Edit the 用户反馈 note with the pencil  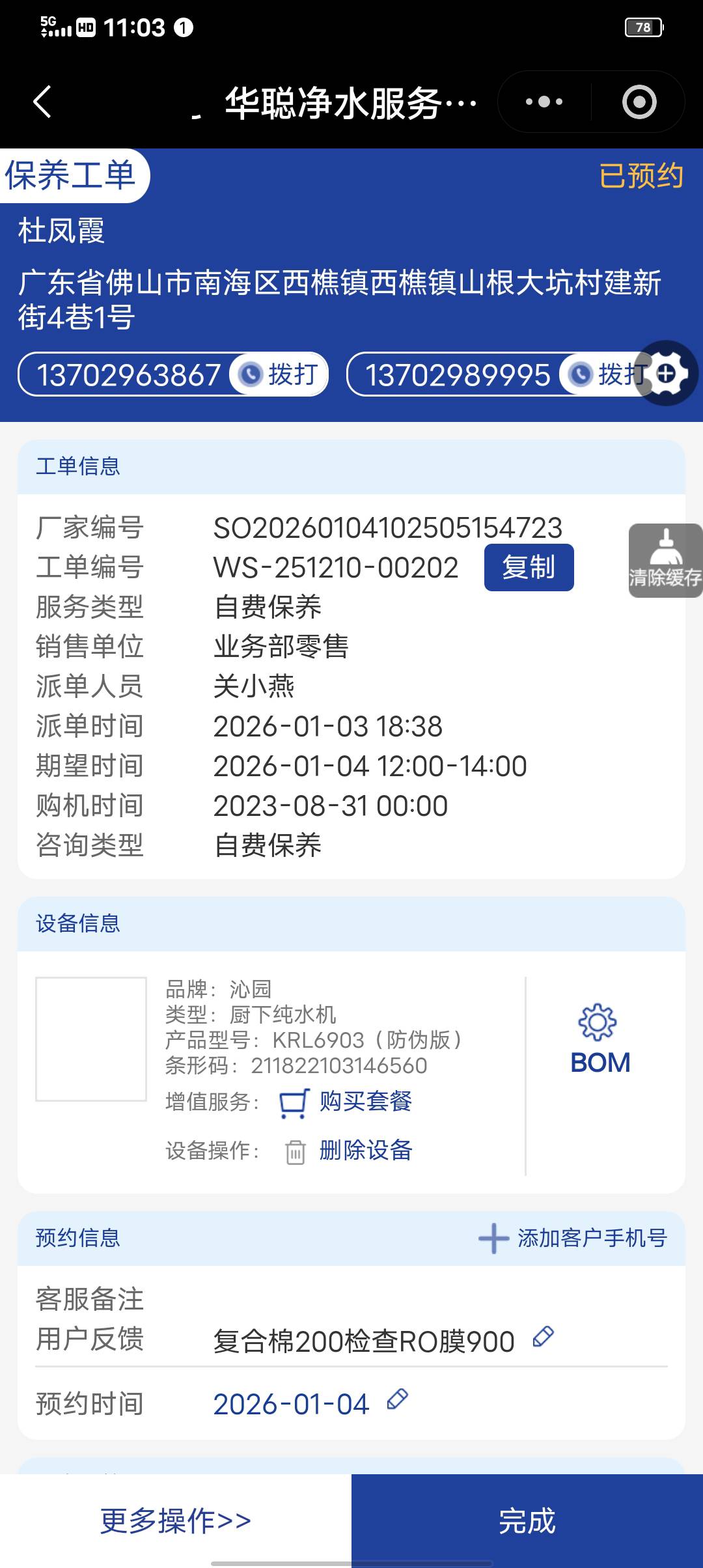(543, 1337)
